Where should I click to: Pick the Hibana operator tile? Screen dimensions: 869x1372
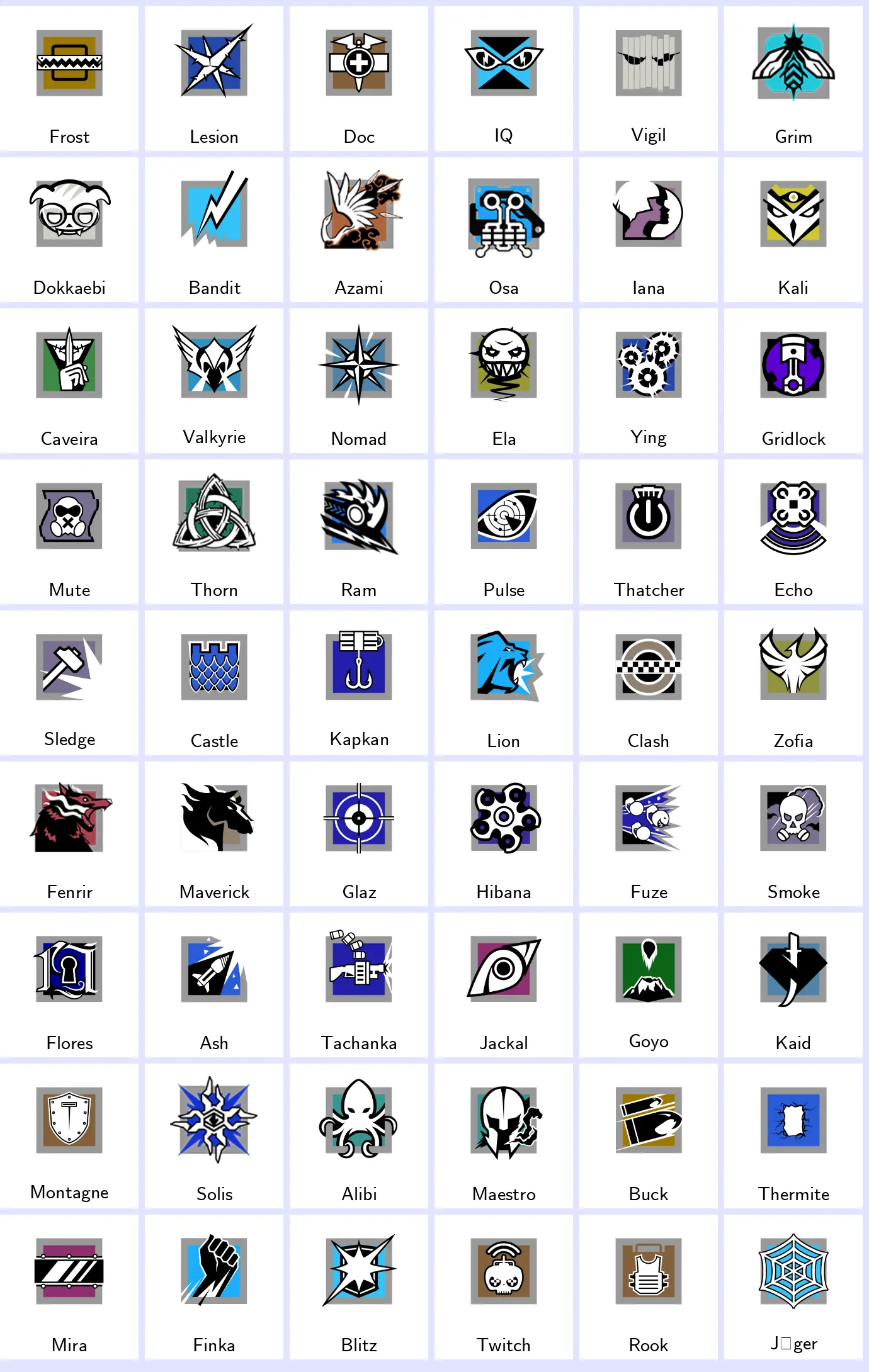pos(504,834)
